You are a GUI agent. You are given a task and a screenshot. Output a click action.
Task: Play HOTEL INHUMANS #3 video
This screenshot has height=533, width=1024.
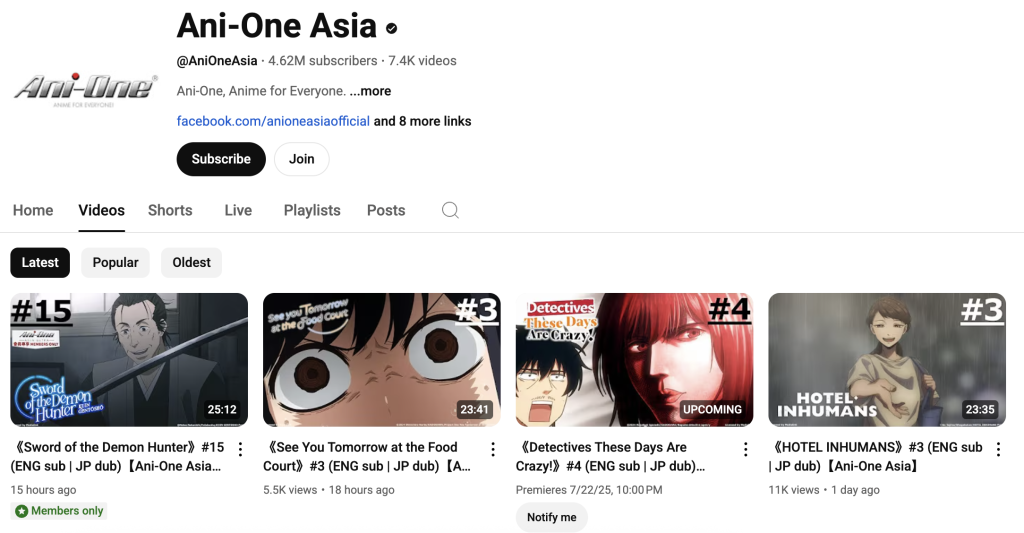pyautogui.click(x=885, y=359)
